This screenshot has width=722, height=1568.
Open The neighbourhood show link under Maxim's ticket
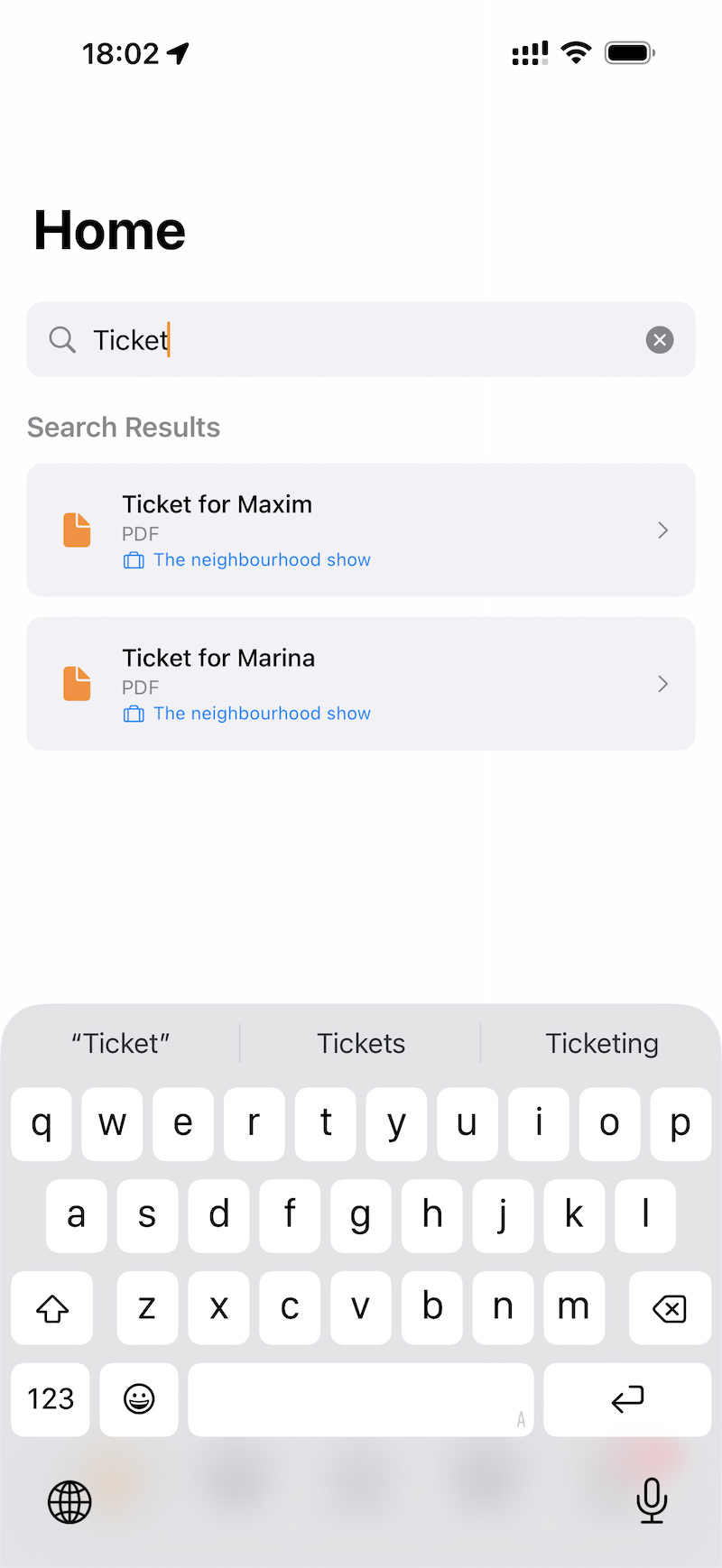click(262, 560)
